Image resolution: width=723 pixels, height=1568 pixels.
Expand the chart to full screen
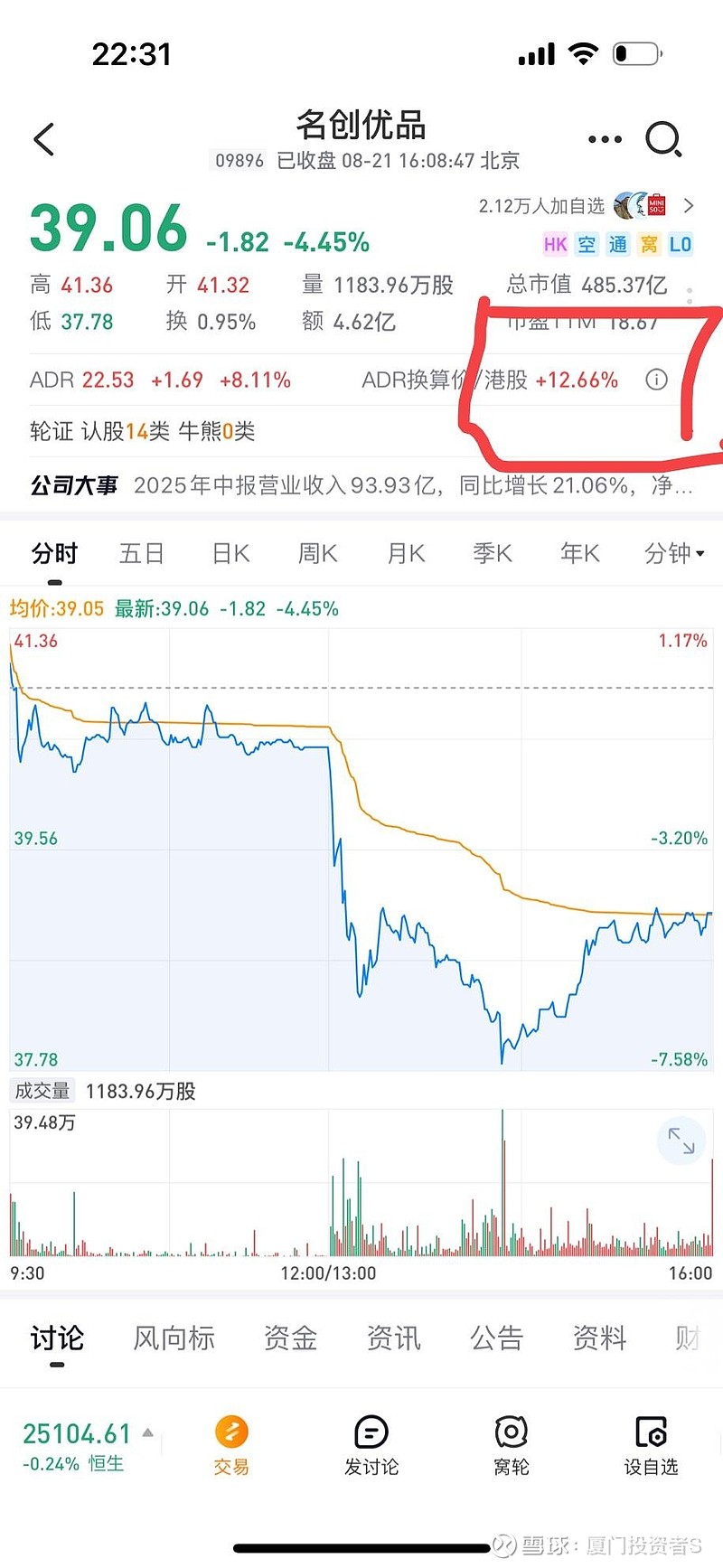click(681, 1141)
